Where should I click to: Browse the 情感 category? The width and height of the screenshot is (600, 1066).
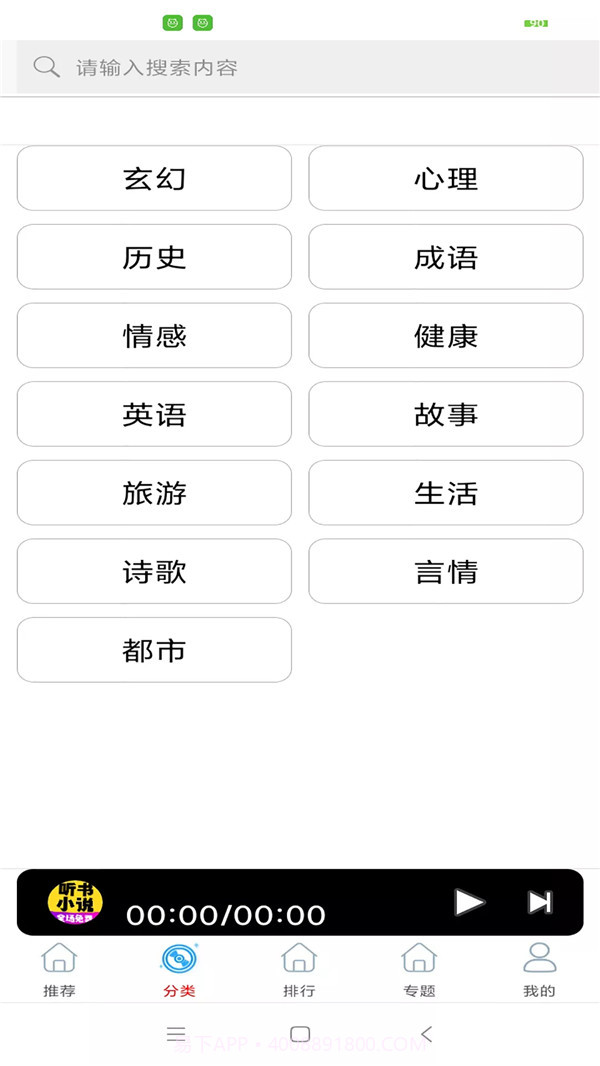(154, 336)
